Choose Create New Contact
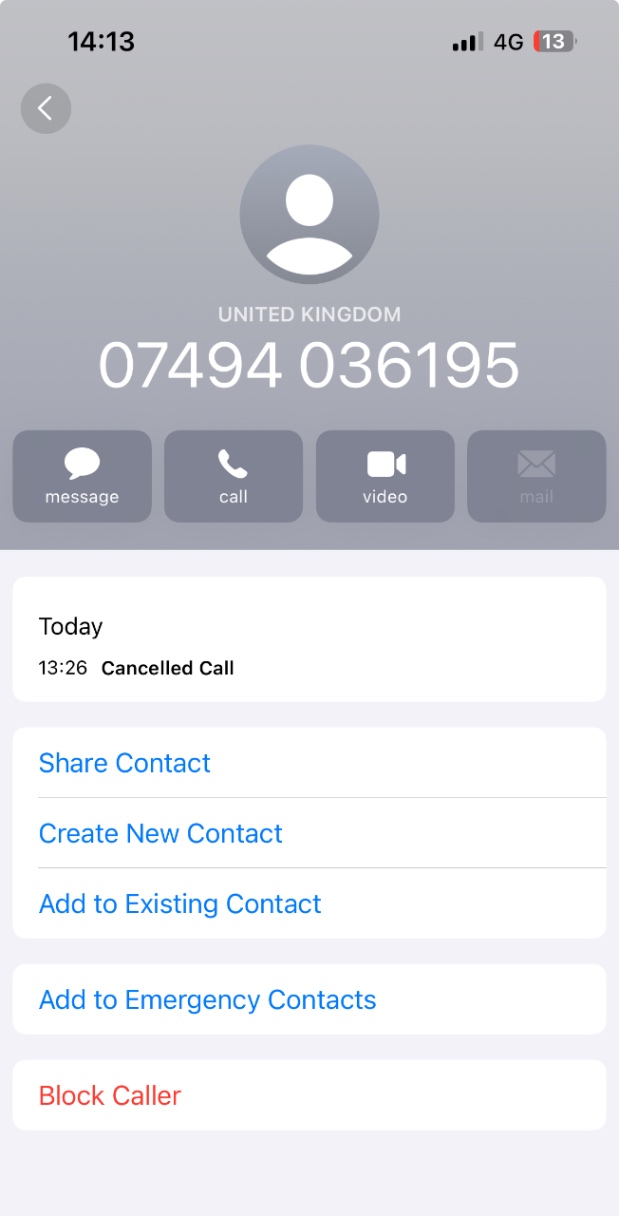Image resolution: width=619 pixels, height=1216 pixels. click(x=309, y=833)
